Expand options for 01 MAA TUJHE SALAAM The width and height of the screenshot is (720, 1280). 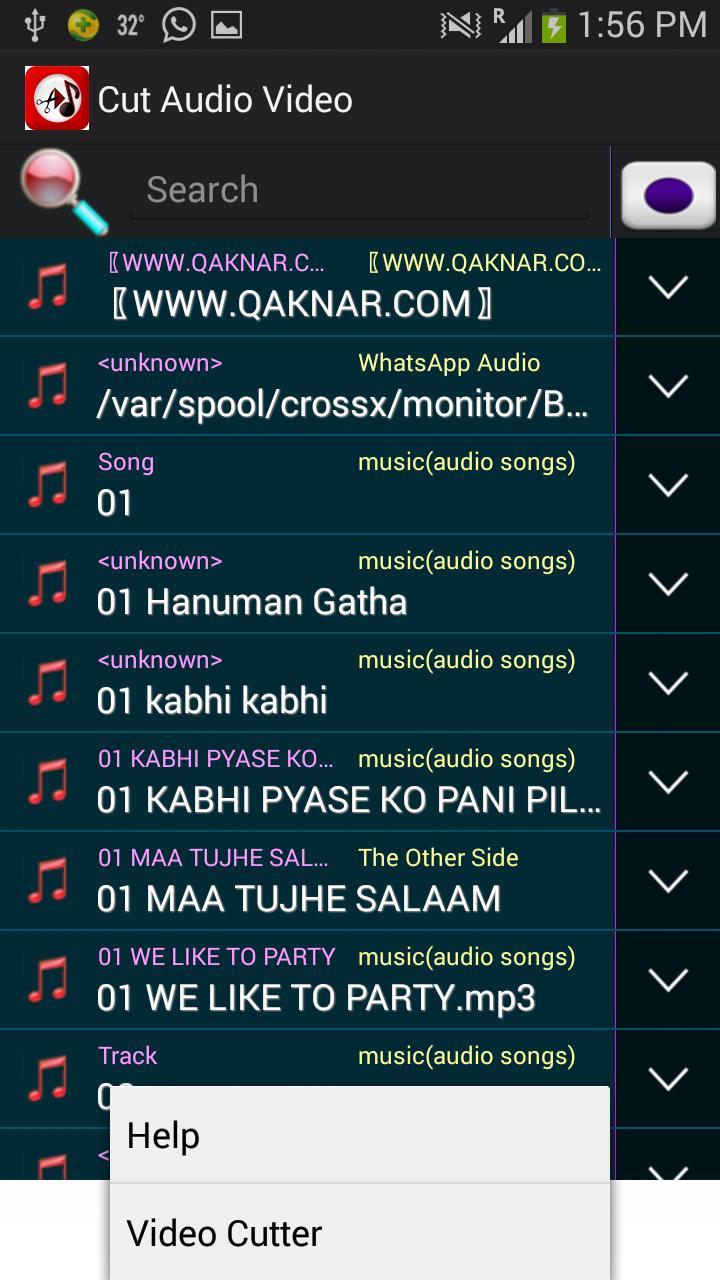pyautogui.click(x=668, y=881)
